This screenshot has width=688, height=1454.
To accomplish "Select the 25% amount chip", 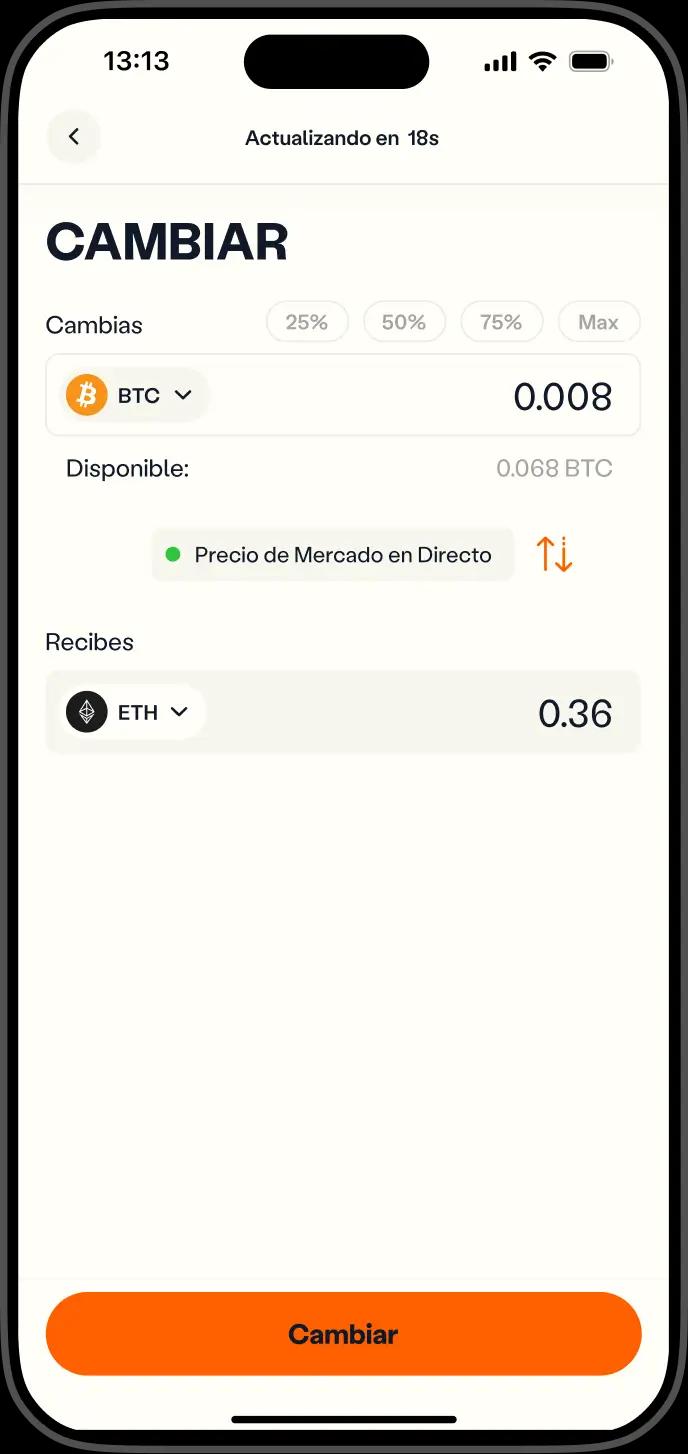I will coord(307,322).
